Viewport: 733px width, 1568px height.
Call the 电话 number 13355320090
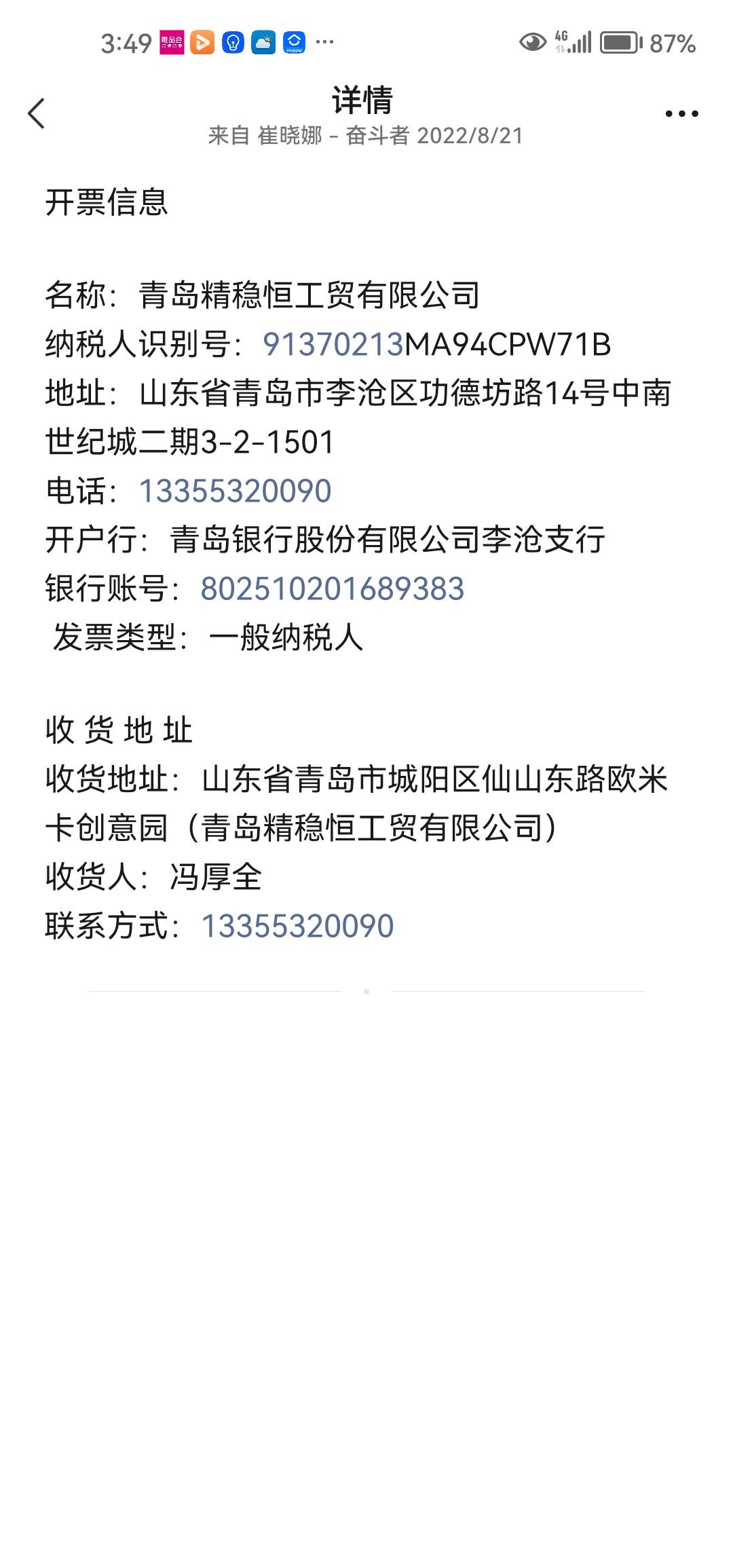(235, 491)
